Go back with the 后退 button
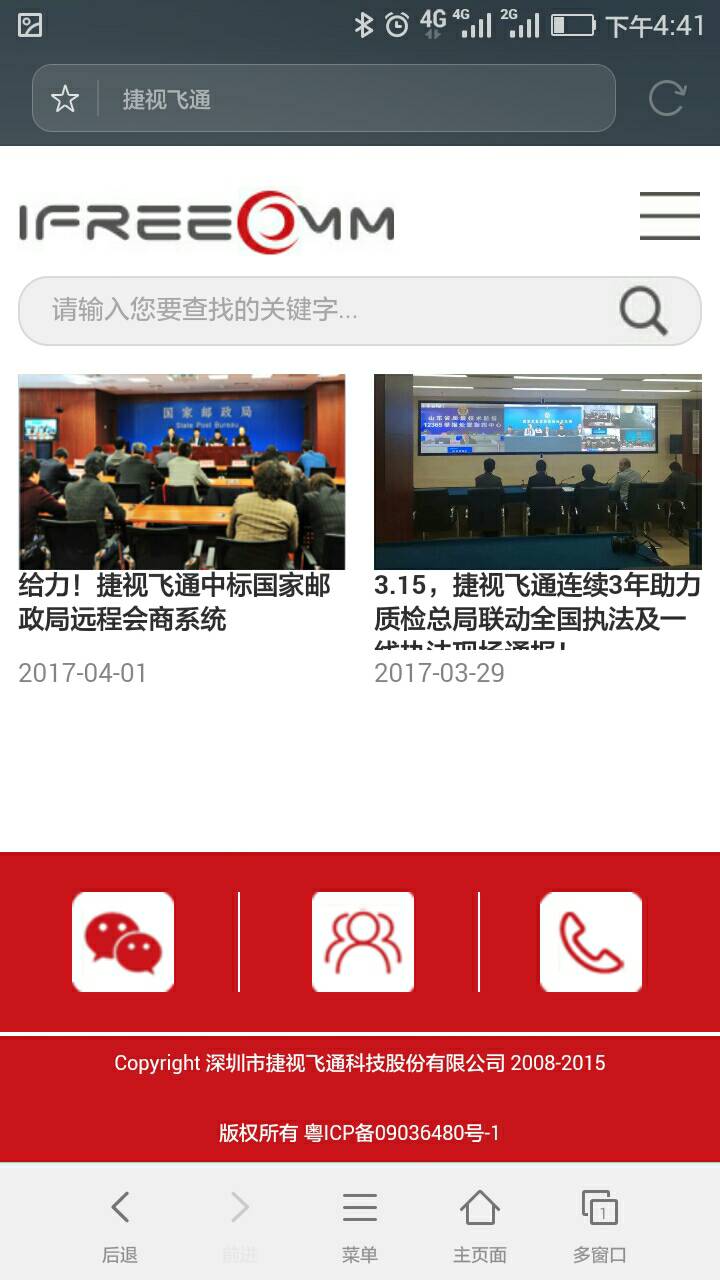Viewport: 720px width, 1280px height. 120,1225
